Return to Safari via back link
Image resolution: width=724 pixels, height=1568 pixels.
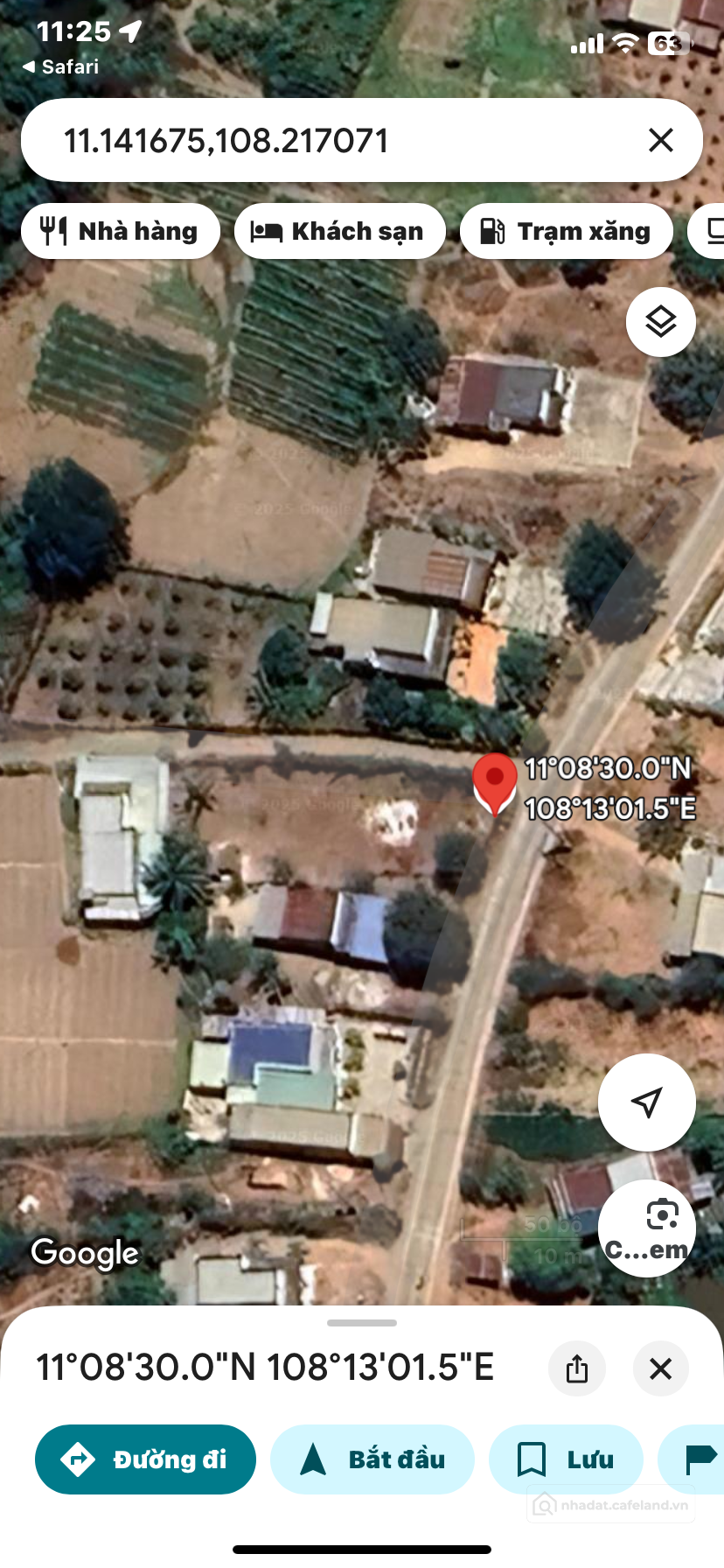pyautogui.click(x=59, y=66)
